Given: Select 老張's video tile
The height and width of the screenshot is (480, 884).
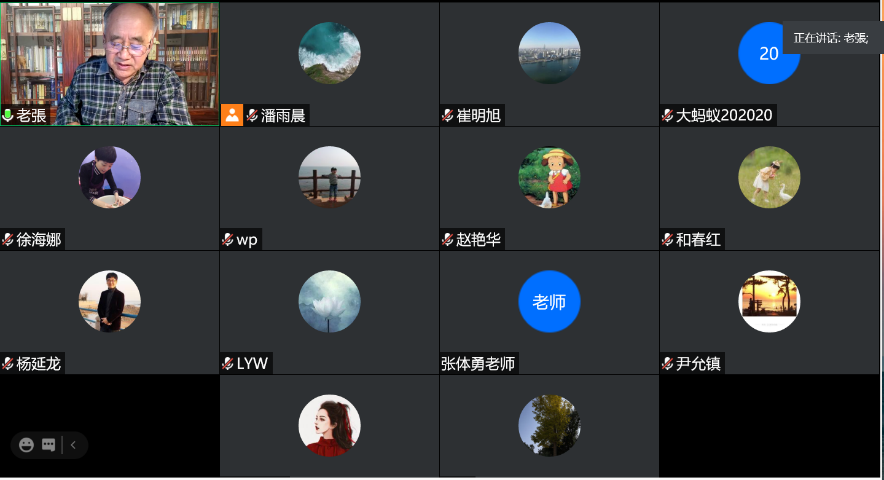Looking at the screenshot, I should point(109,63).
